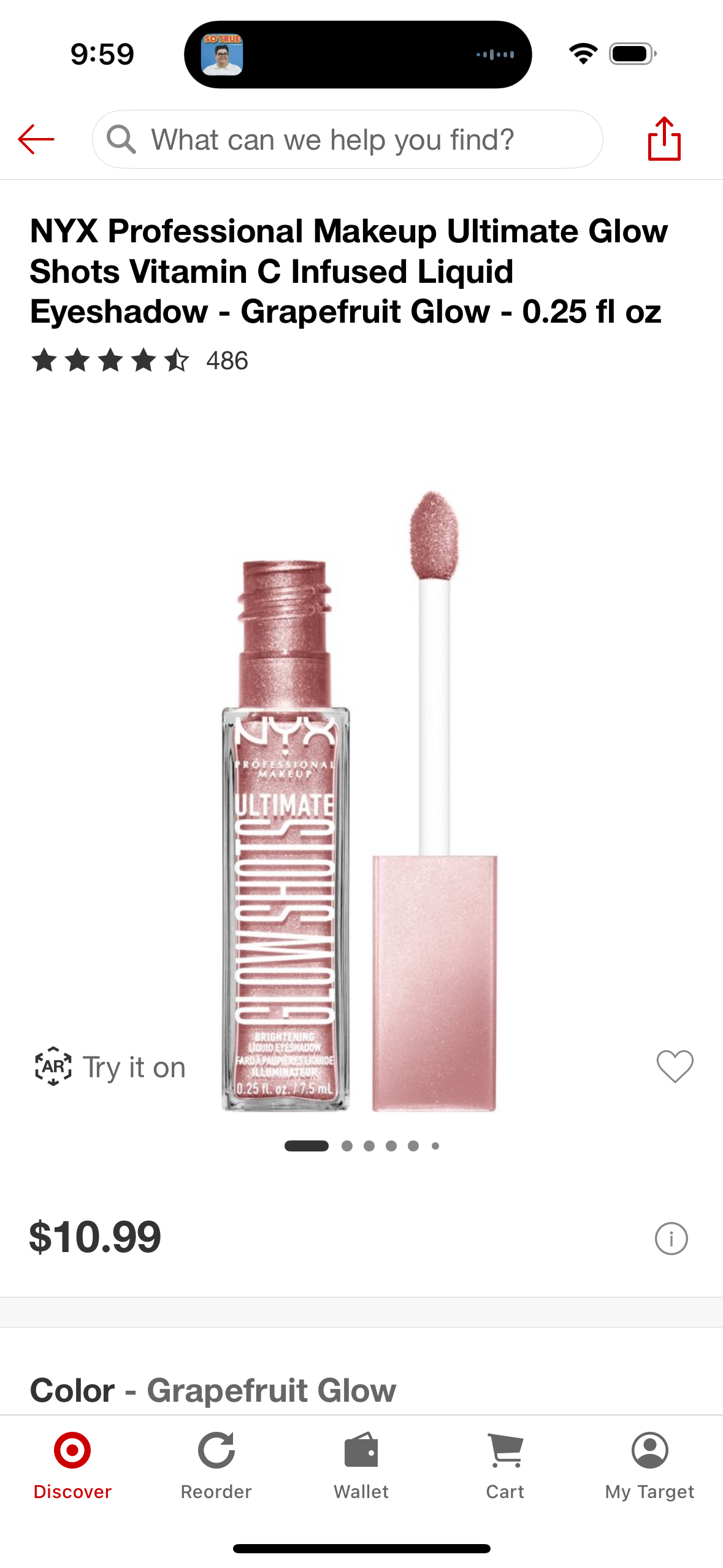Open price info icon next to $10.99
Image resolution: width=723 pixels, height=1568 pixels.
[x=671, y=1239]
